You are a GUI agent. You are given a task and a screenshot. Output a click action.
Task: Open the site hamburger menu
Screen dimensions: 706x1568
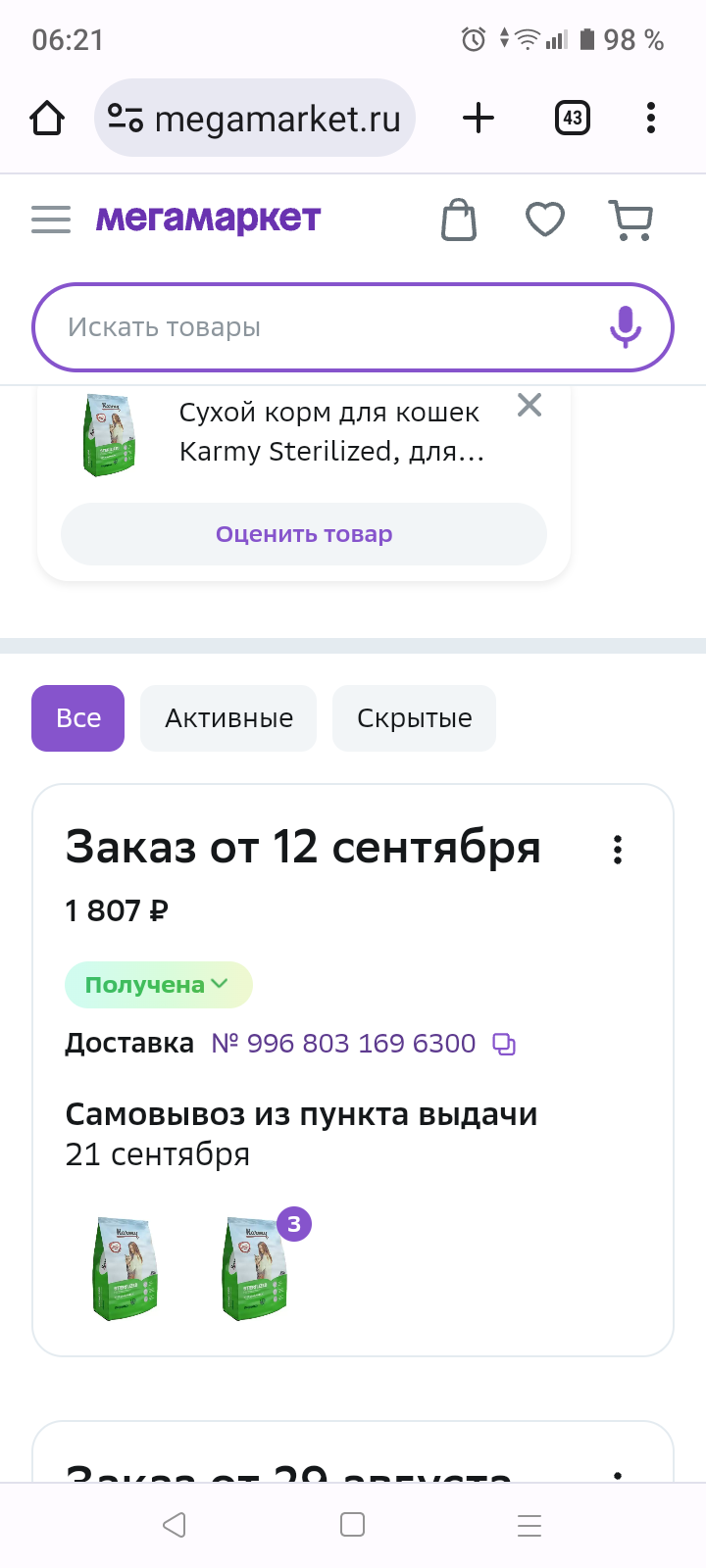(51, 220)
